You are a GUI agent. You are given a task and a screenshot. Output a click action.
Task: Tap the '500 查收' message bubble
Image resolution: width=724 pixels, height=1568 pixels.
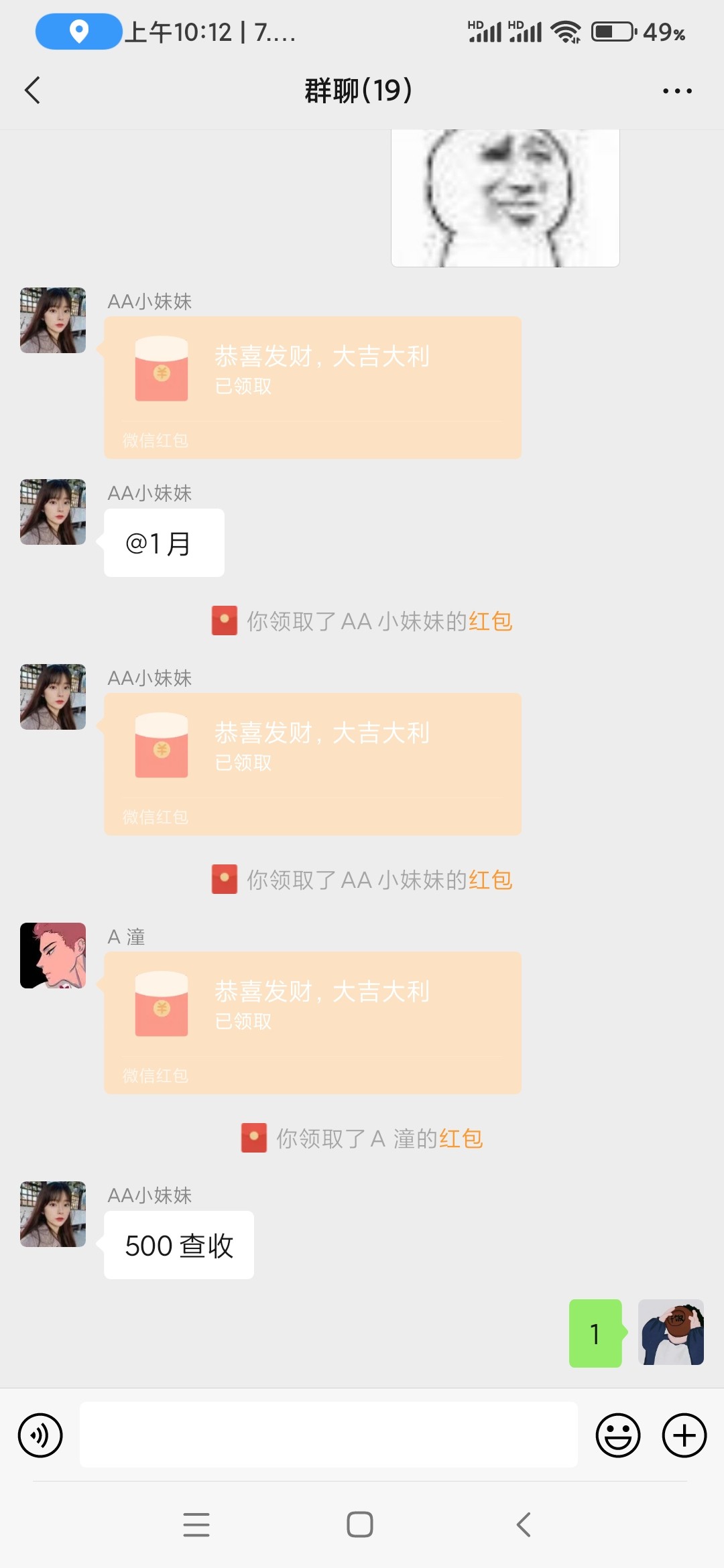pyautogui.click(x=178, y=1246)
